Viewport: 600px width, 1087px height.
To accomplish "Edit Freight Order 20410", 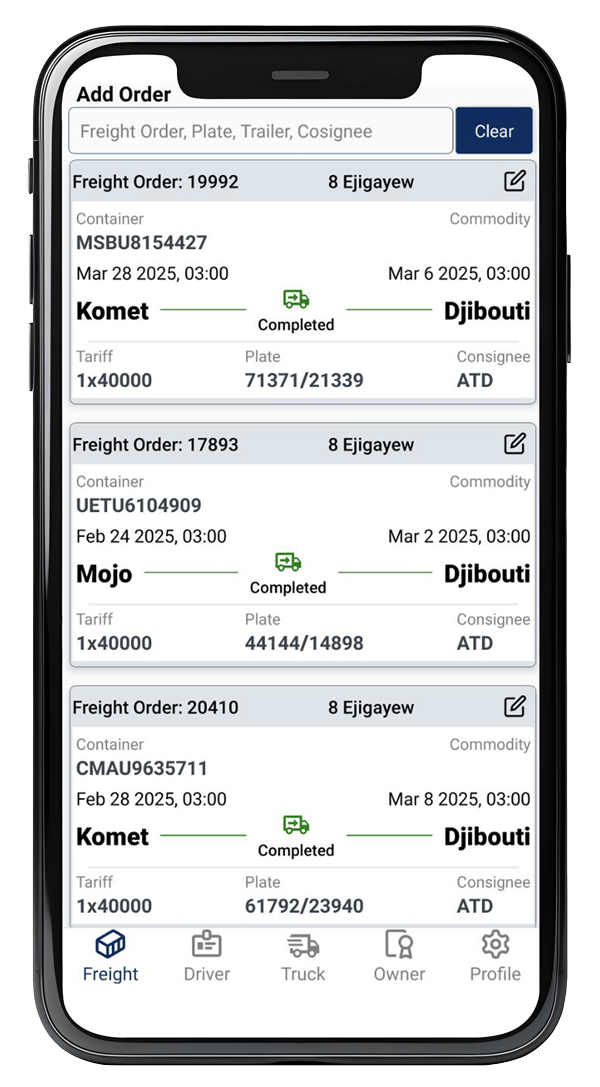I will pos(514,707).
